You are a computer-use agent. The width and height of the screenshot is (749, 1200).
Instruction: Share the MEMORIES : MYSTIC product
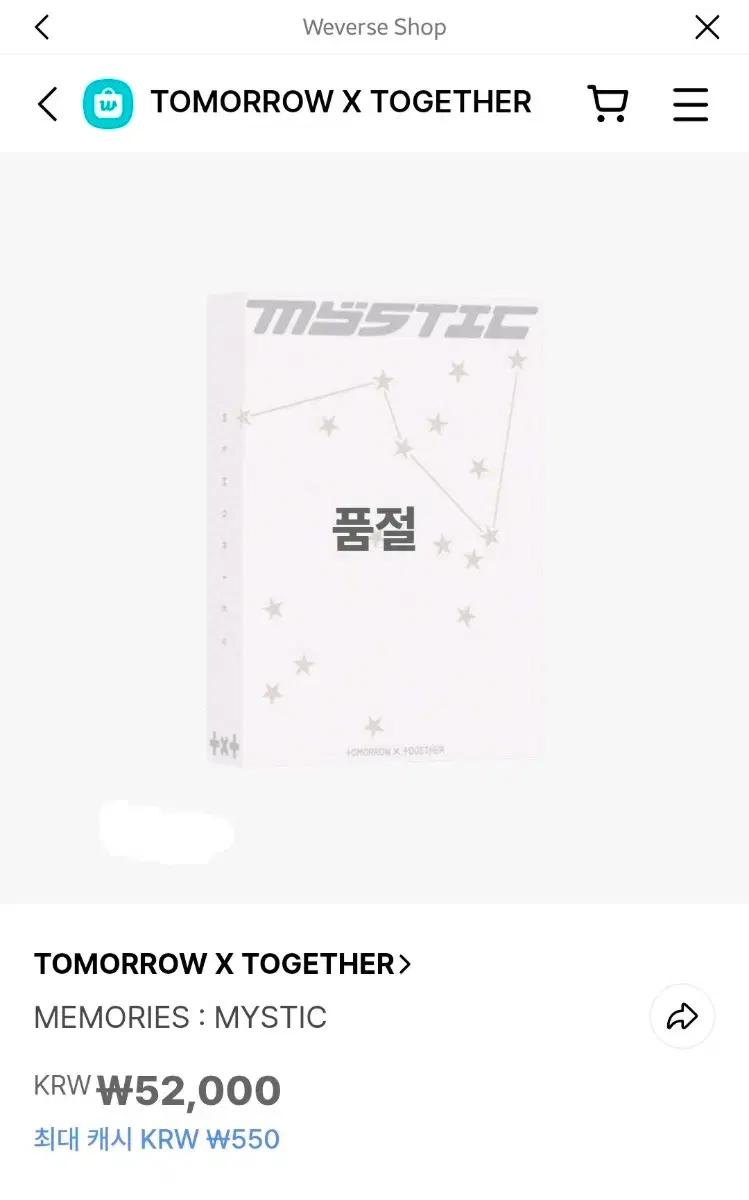(682, 1017)
